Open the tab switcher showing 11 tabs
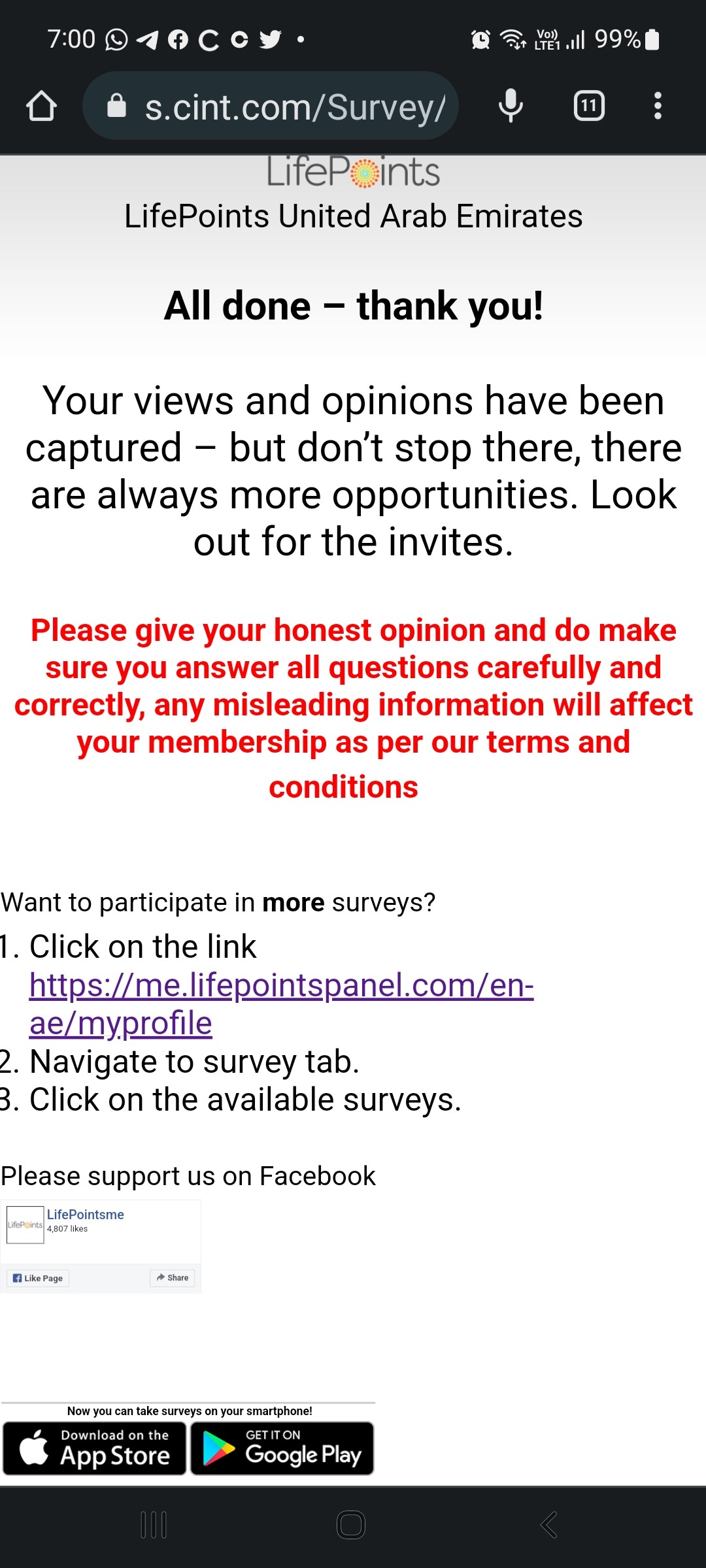Screen dimensions: 706x1568 click(x=589, y=106)
